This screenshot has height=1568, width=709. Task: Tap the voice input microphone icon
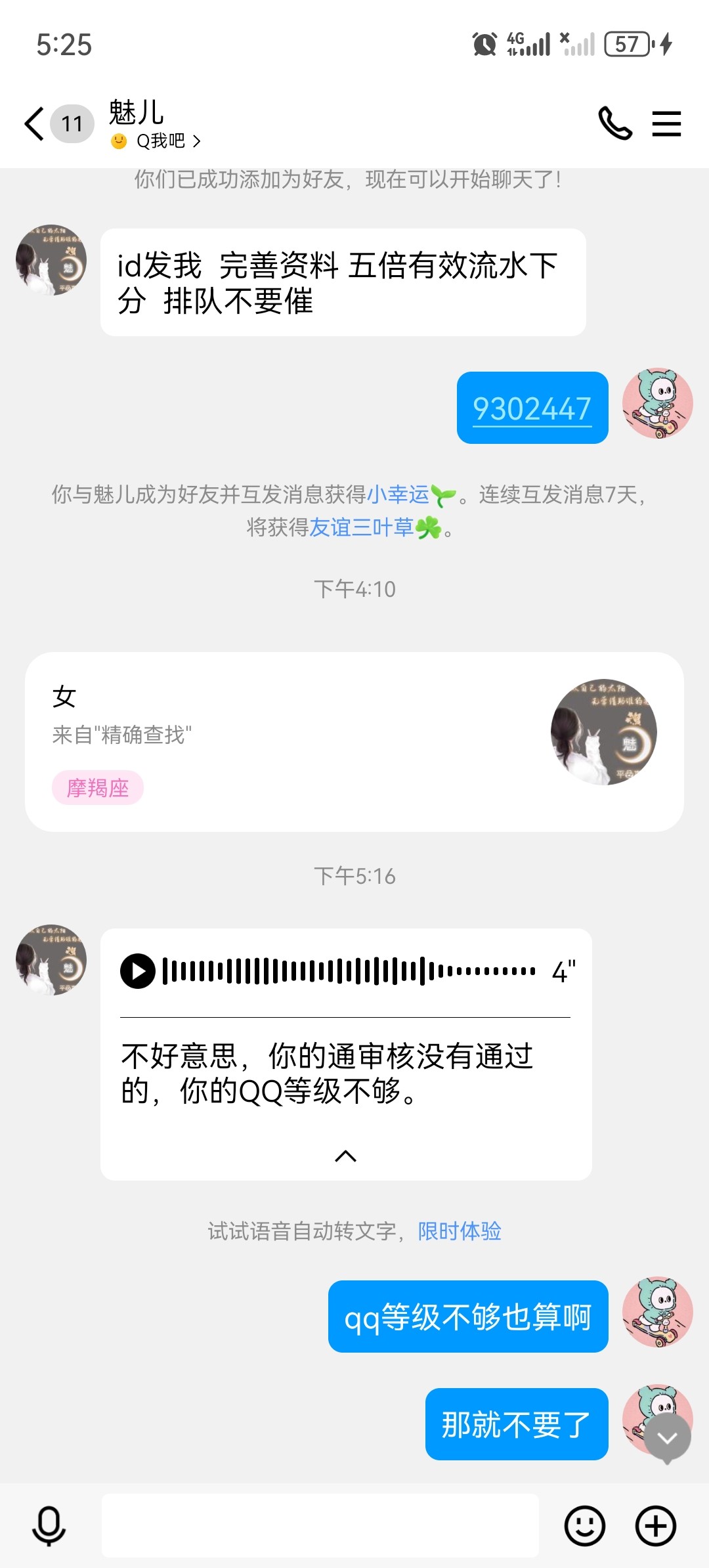[49, 1525]
